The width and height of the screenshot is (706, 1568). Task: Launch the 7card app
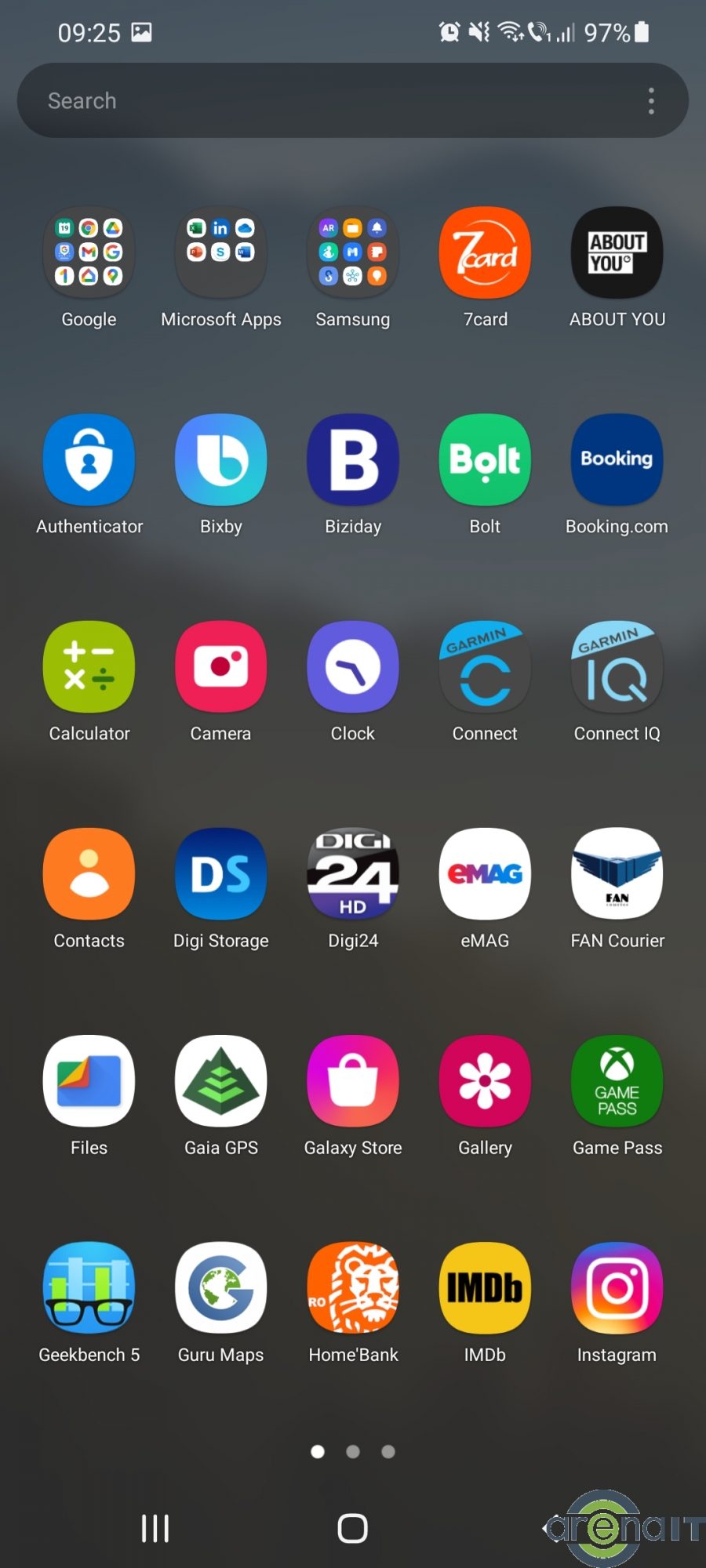[x=485, y=252]
